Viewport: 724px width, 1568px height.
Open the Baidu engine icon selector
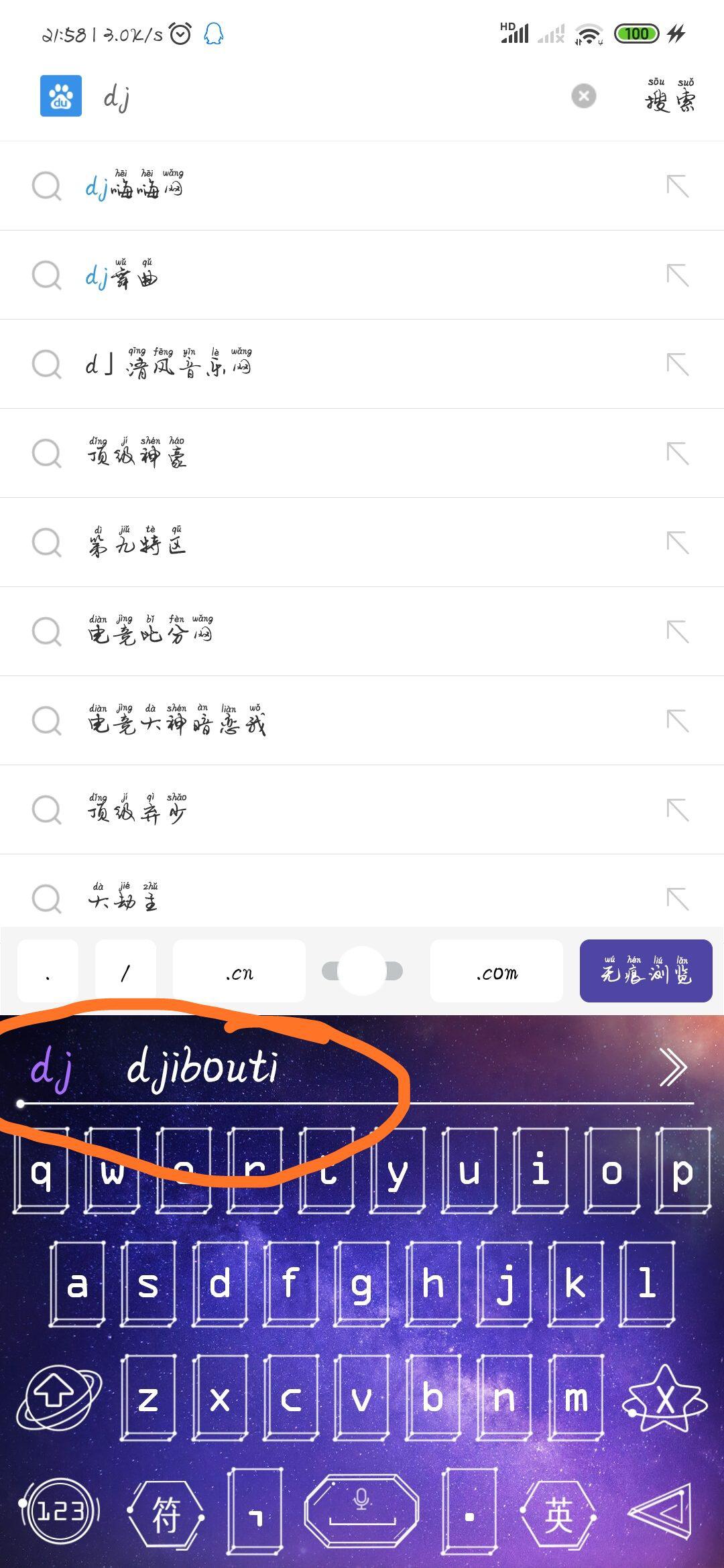coord(61,96)
